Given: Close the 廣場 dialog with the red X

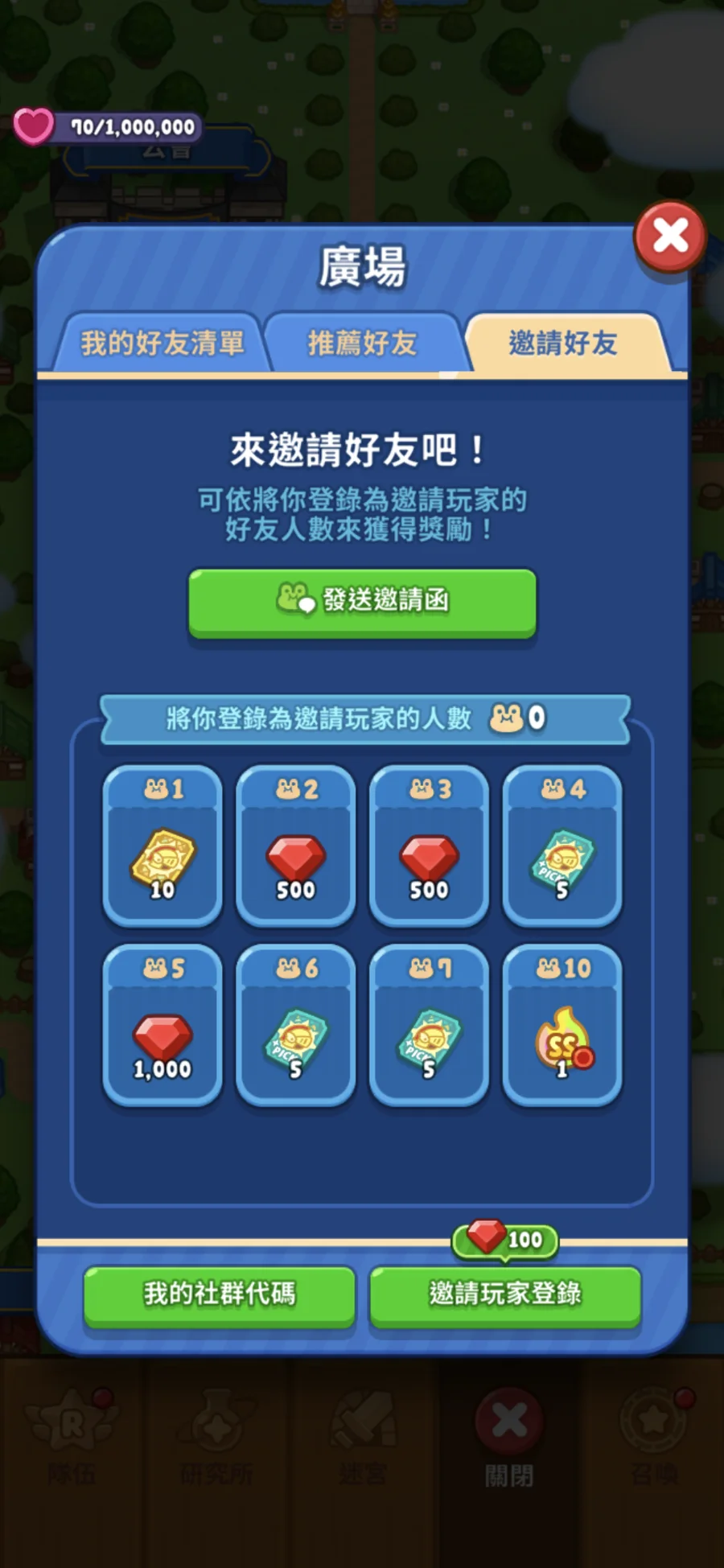Looking at the screenshot, I should [x=669, y=236].
